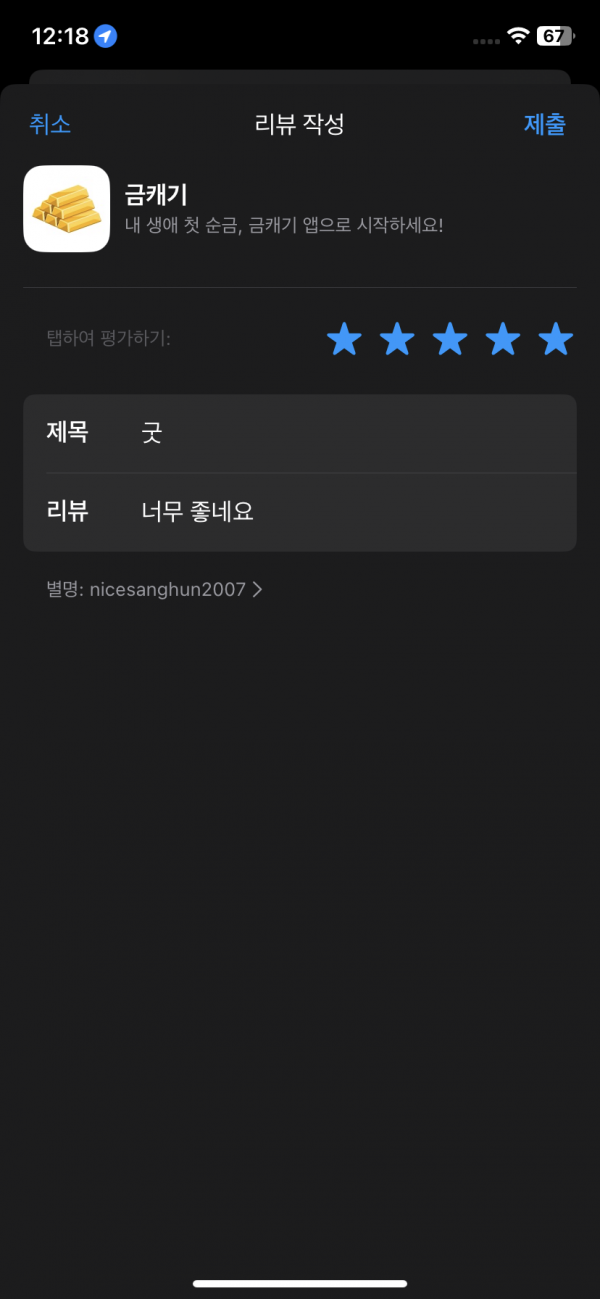Set rating to two stars
Image resolution: width=600 pixels, height=1299 pixels.
(397, 339)
